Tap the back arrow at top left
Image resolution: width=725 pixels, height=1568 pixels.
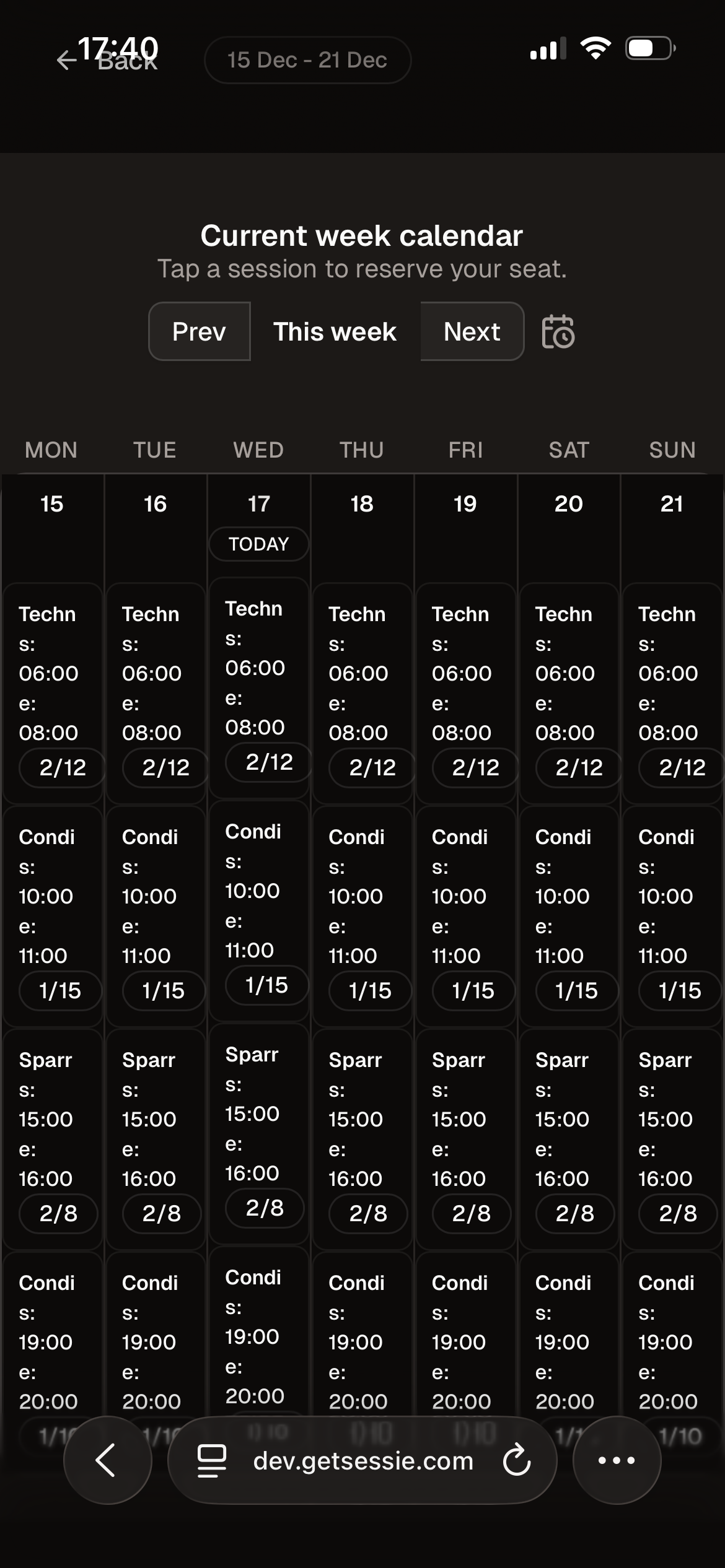click(68, 61)
